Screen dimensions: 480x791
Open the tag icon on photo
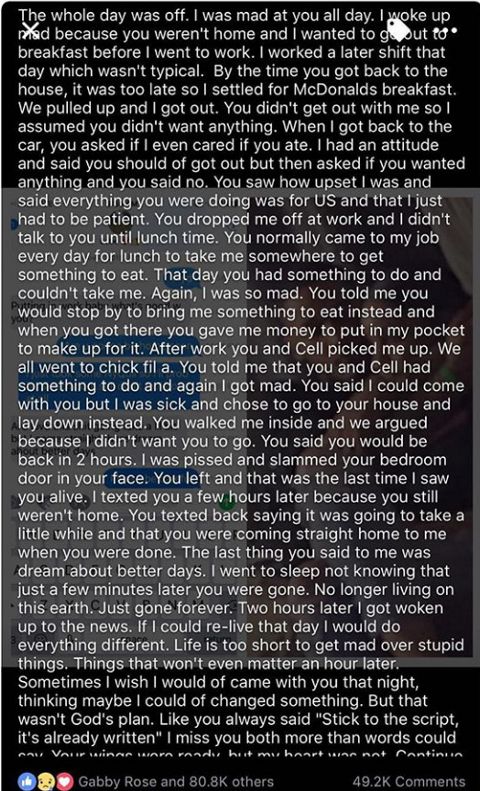(x=399, y=30)
